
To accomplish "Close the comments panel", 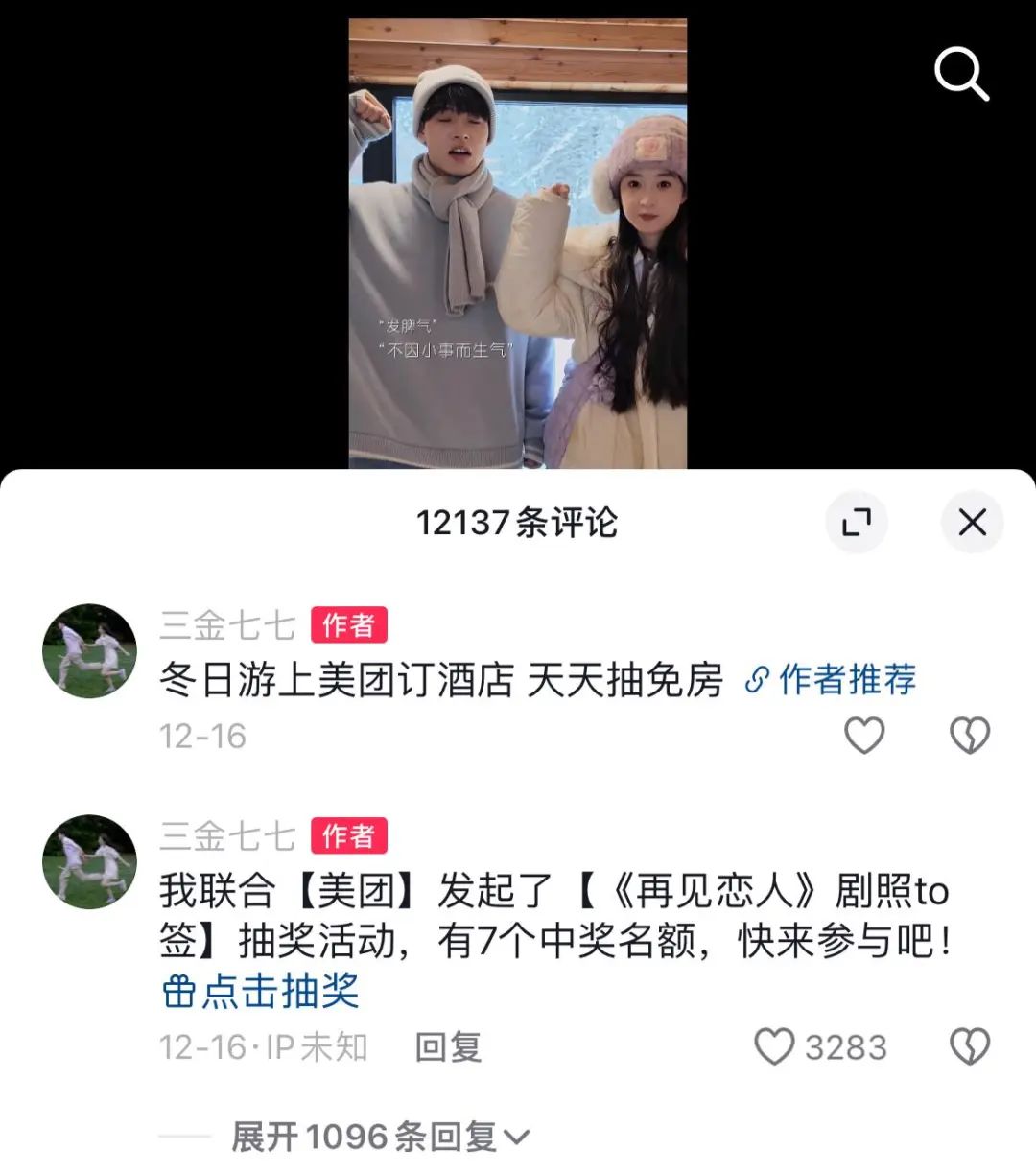I will tap(972, 523).
